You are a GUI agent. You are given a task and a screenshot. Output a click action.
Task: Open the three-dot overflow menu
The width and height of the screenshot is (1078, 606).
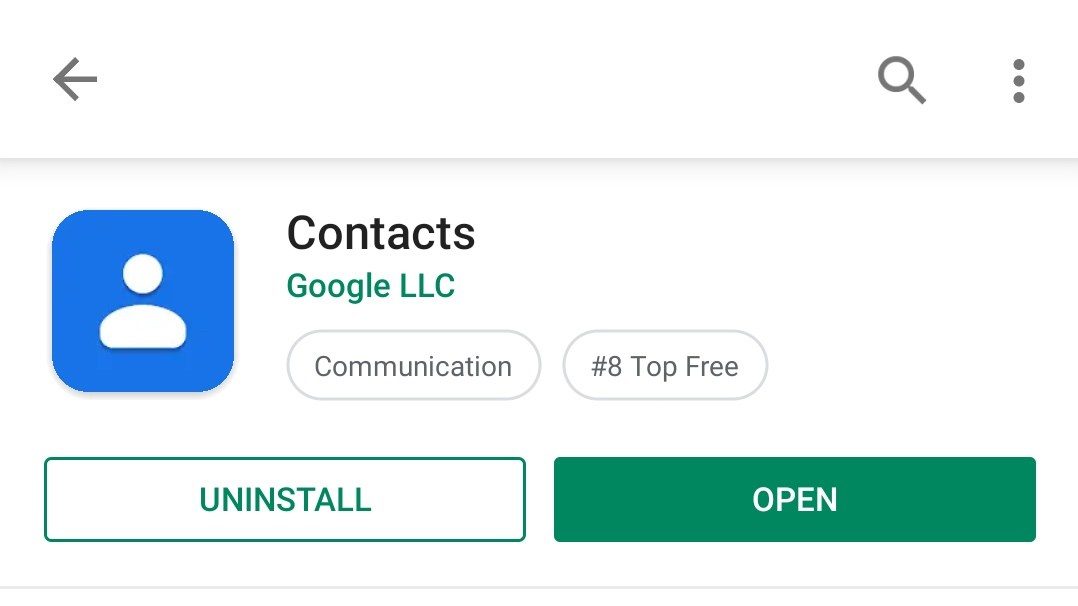(1018, 80)
